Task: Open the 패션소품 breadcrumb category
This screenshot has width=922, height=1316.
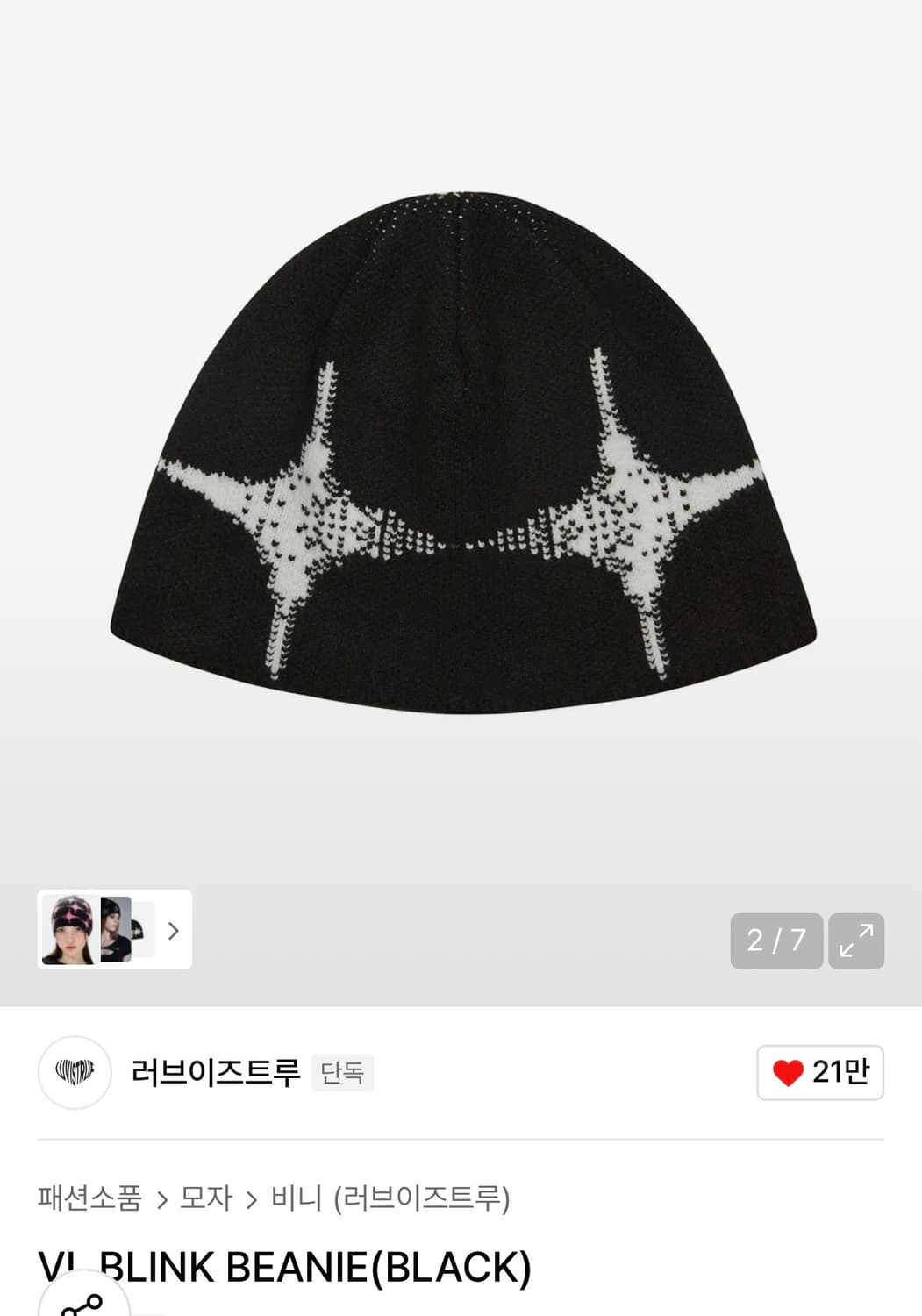Action: coord(89,1198)
